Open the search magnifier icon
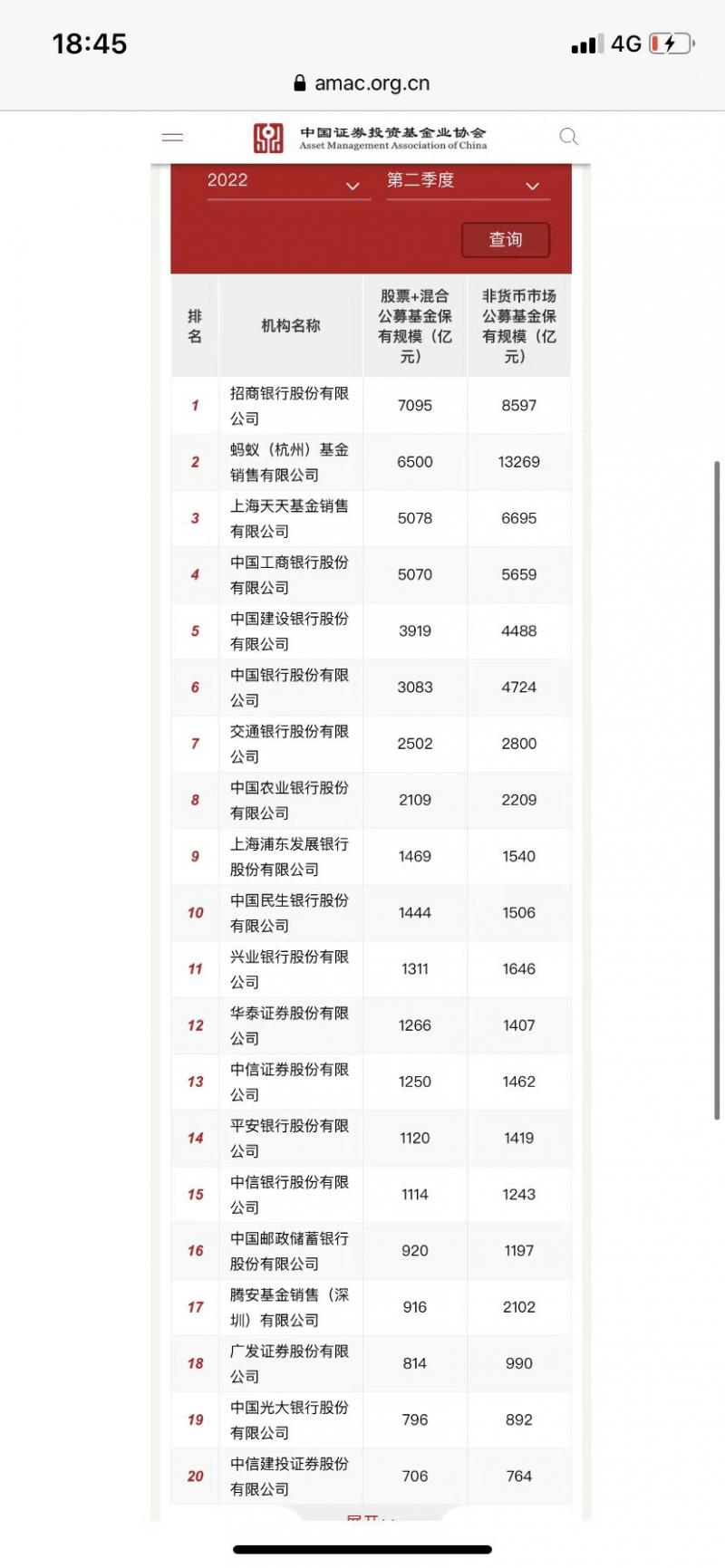The image size is (725, 1568). coord(569,137)
